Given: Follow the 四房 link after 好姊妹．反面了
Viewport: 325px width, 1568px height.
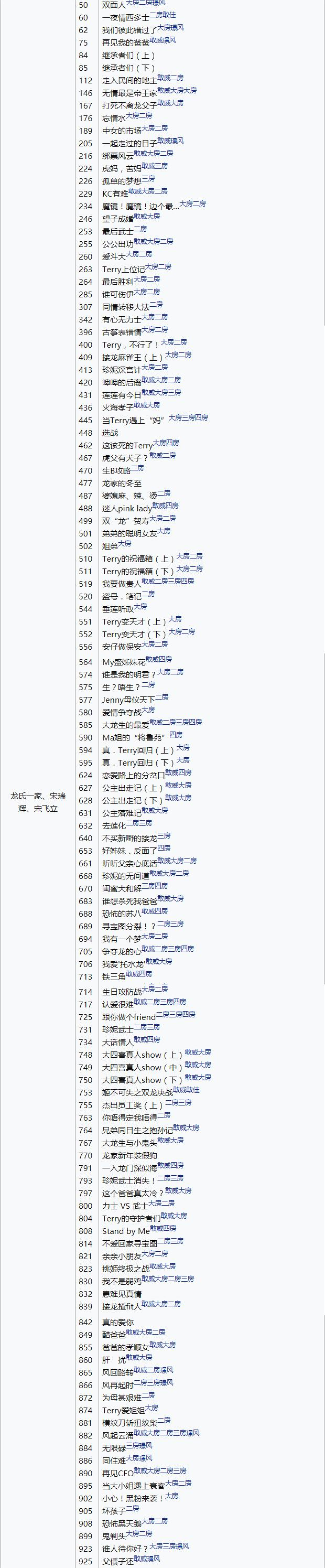Looking at the screenshot, I should coord(164,848).
